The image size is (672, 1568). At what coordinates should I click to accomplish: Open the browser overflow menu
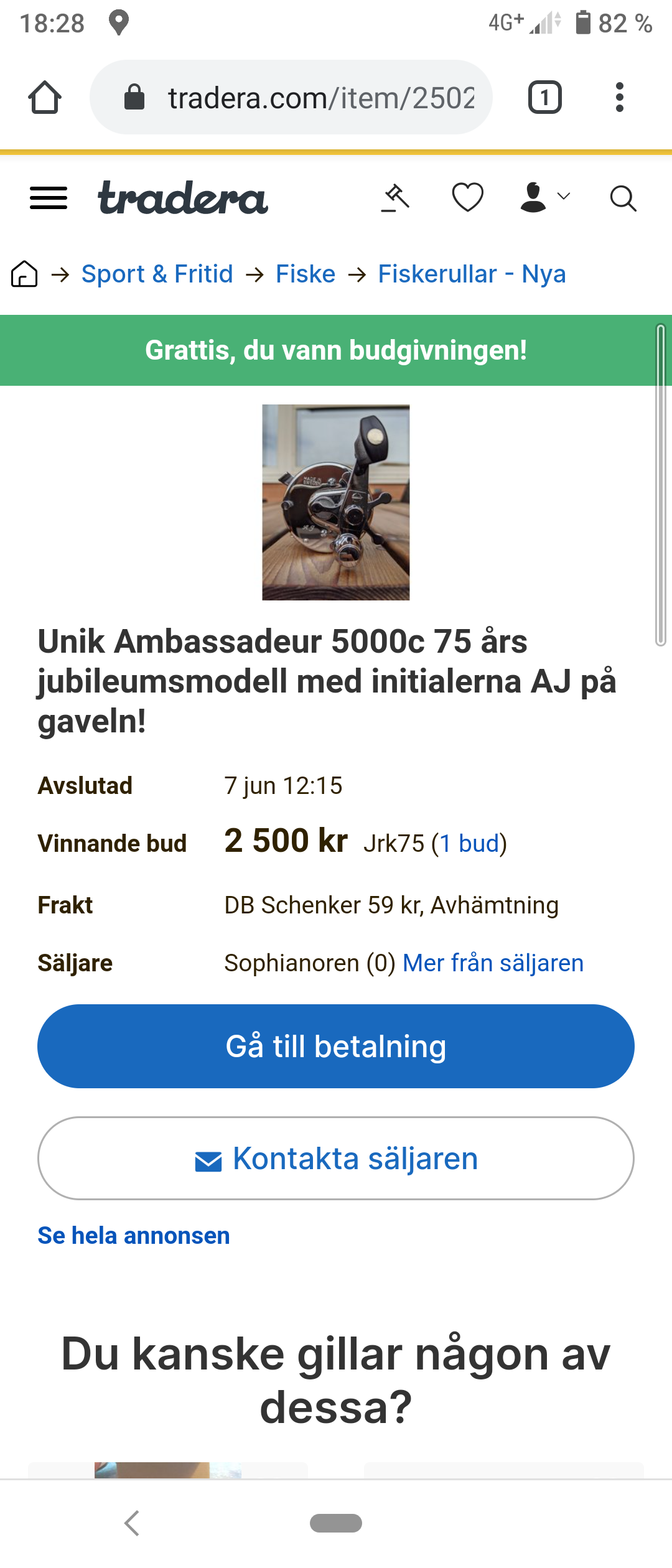pyautogui.click(x=619, y=98)
